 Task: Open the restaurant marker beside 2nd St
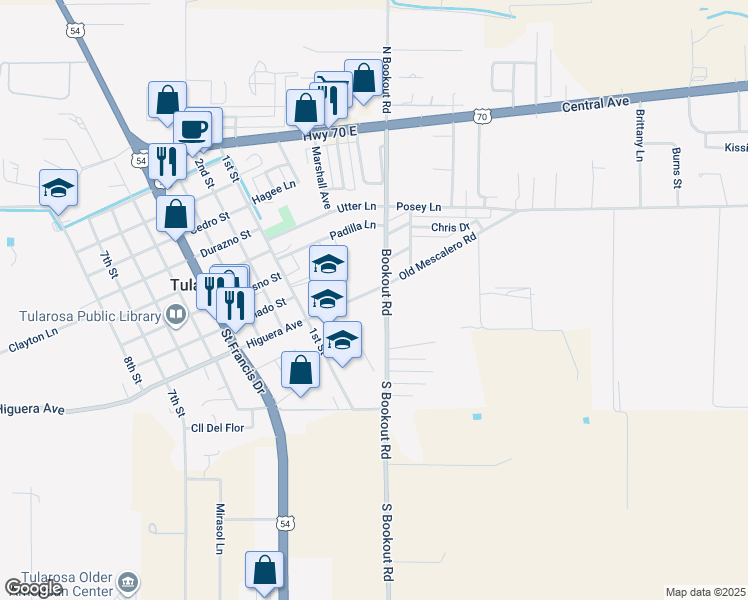coord(166,162)
